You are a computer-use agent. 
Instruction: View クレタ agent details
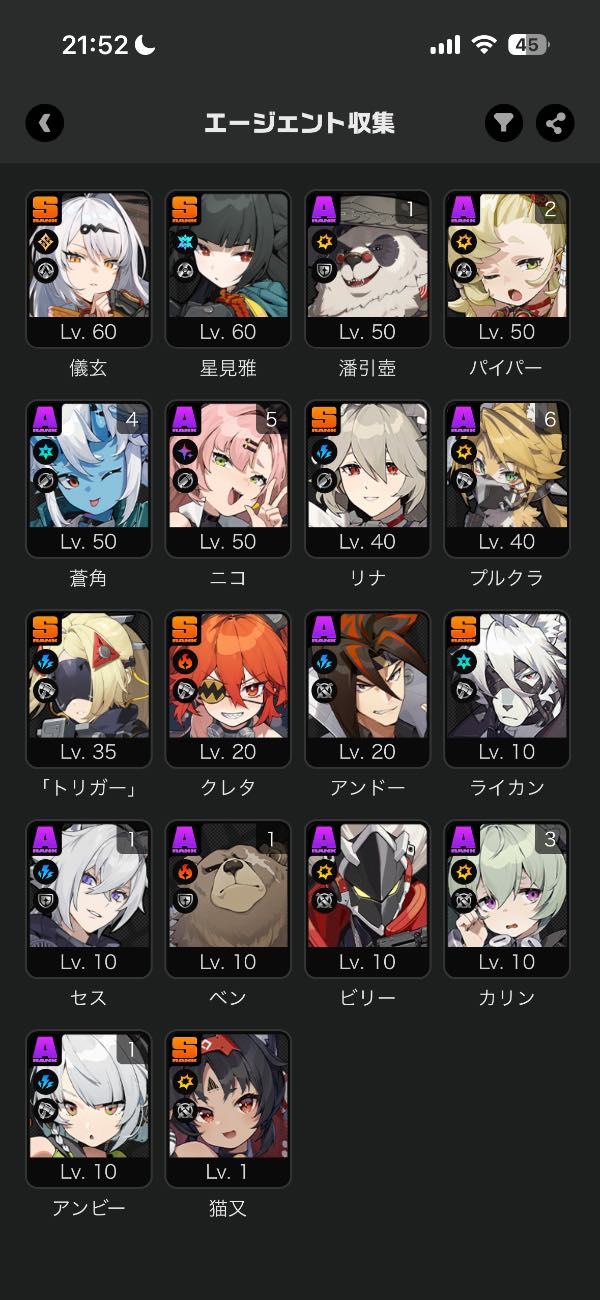(x=228, y=688)
